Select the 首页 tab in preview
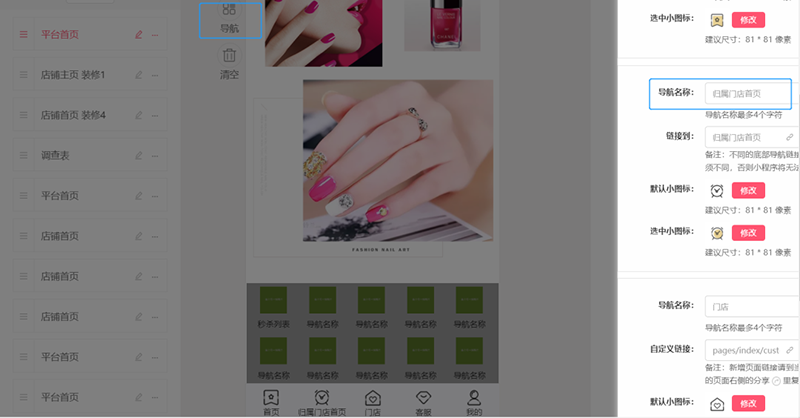This screenshot has height=418, width=800. pos(271,402)
